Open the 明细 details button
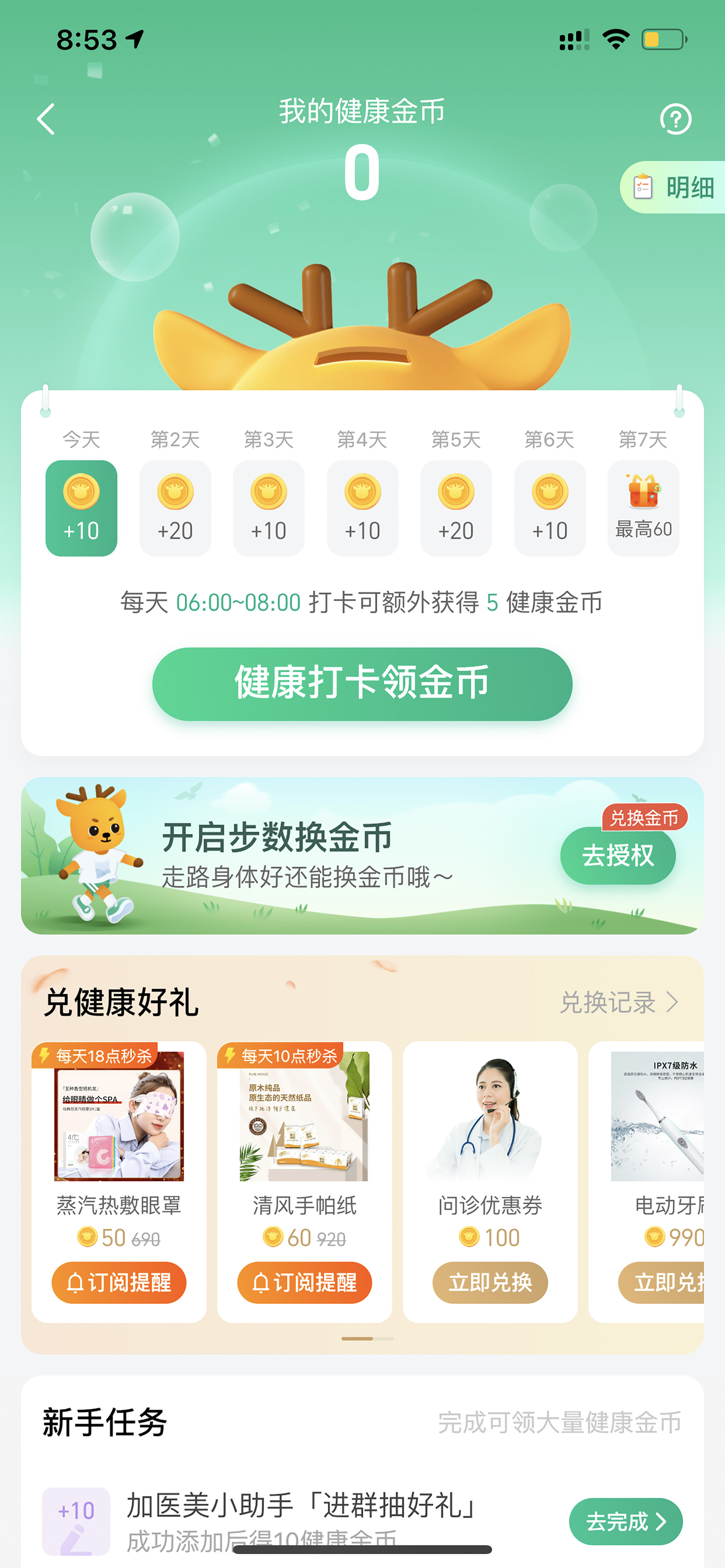Viewport: 725px width, 1568px height. pyautogui.click(x=673, y=188)
